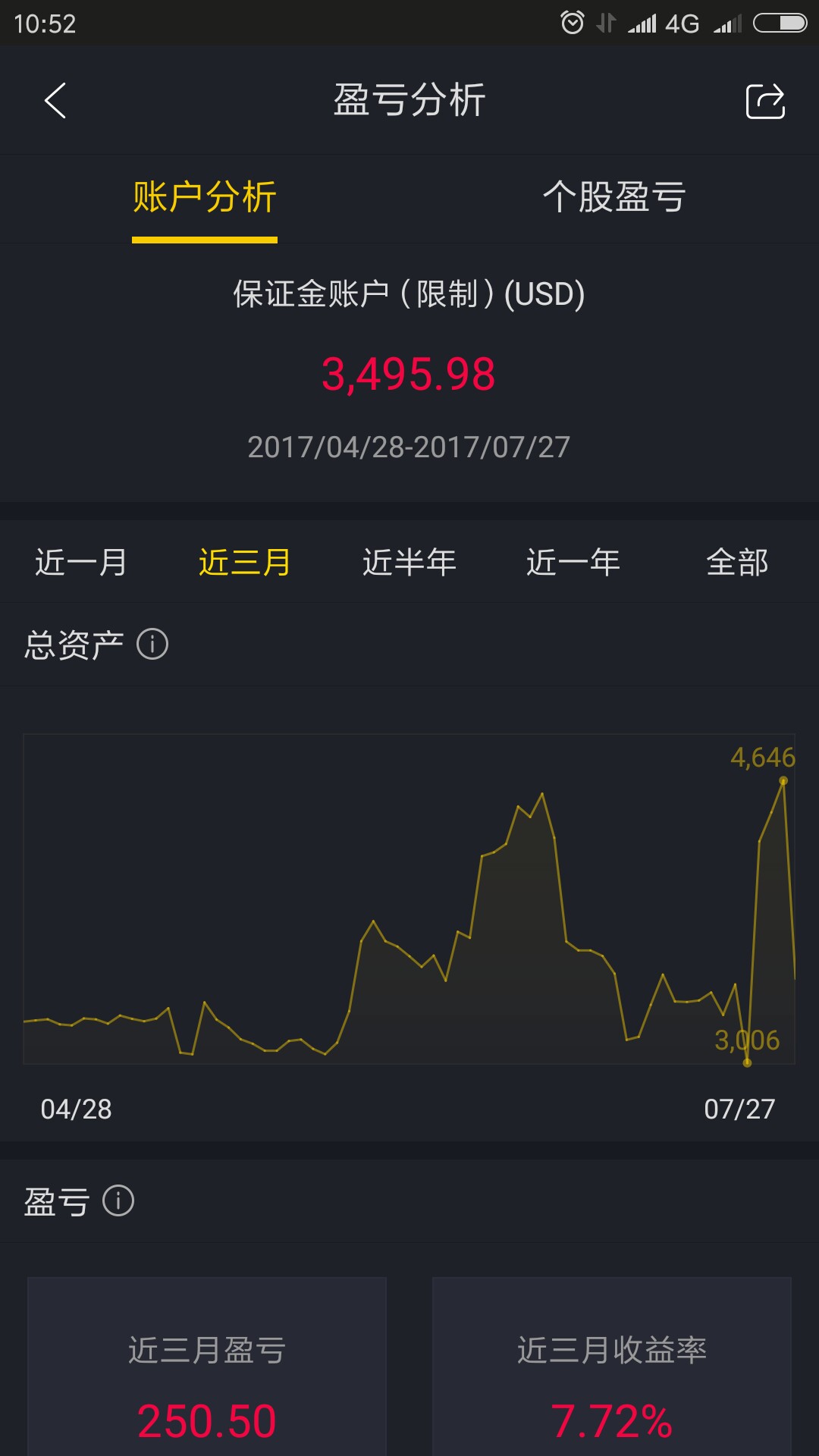This screenshot has height=1456, width=819.
Task: Open the info icon next to 盈亏
Action: (x=118, y=1200)
